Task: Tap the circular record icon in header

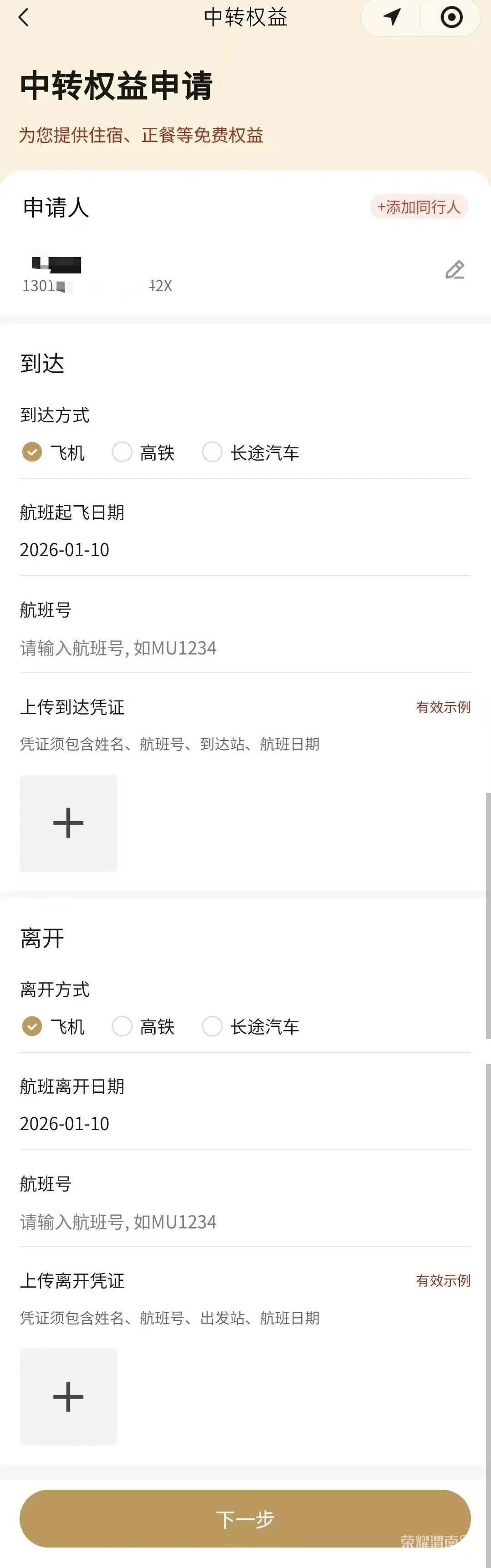Action: pyautogui.click(x=451, y=17)
